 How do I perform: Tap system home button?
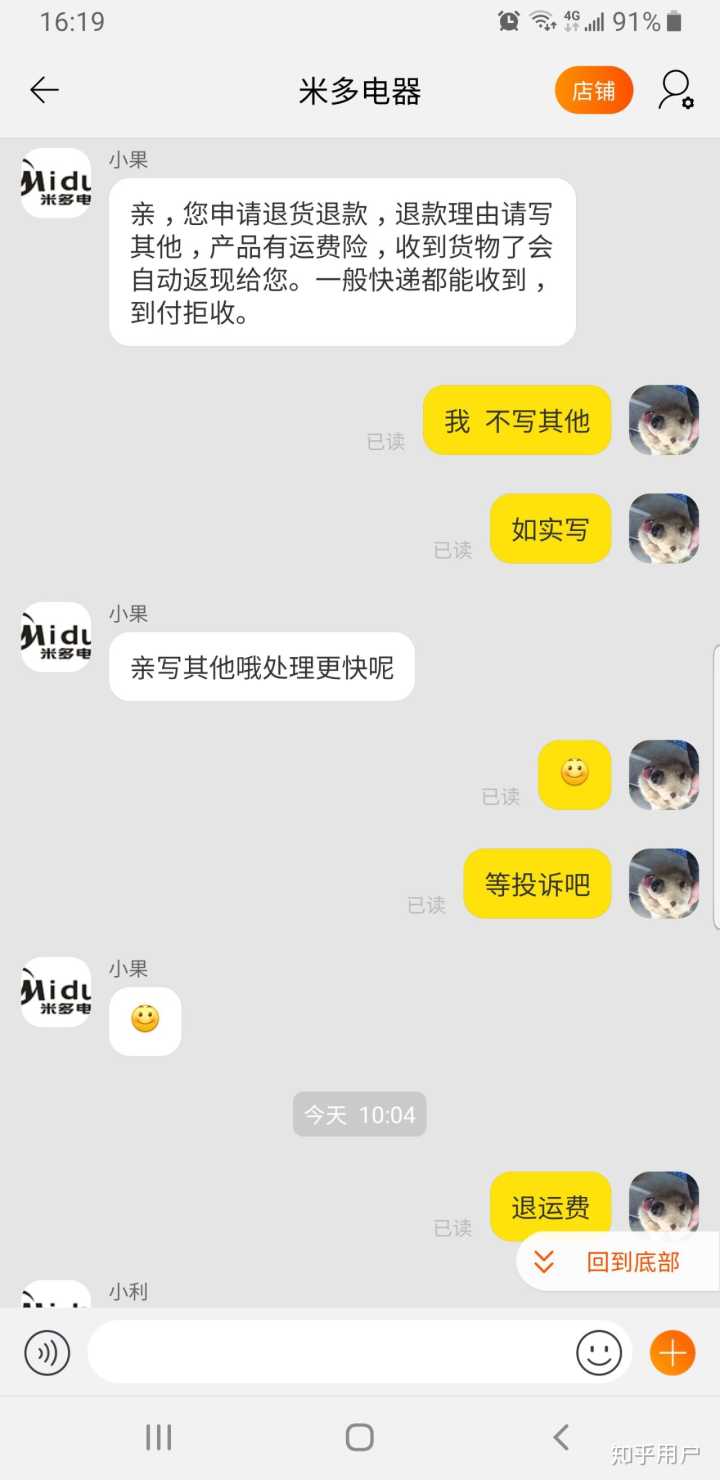pos(359,1438)
